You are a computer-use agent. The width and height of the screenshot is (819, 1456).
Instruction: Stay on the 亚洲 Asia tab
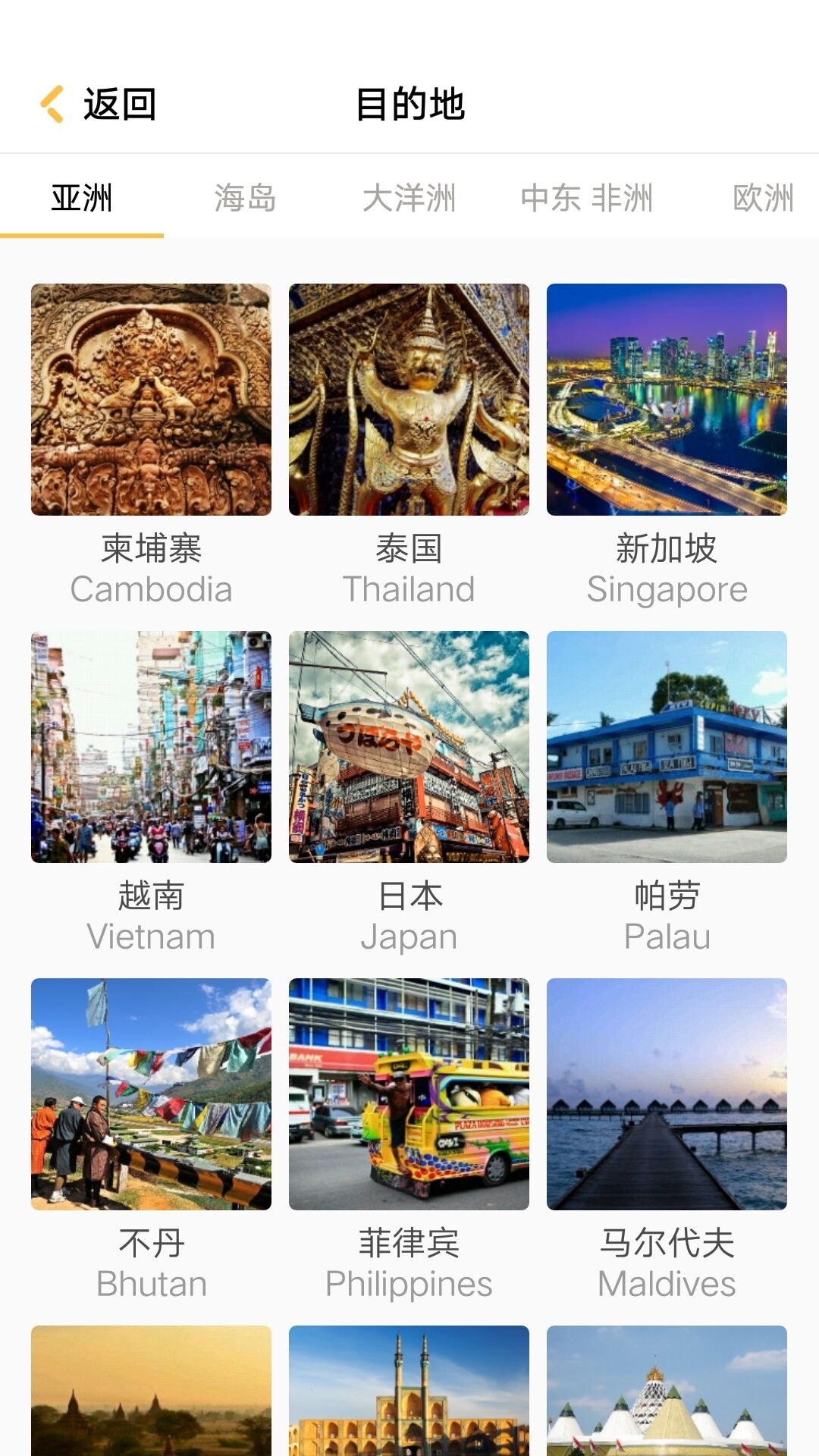click(x=82, y=199)
